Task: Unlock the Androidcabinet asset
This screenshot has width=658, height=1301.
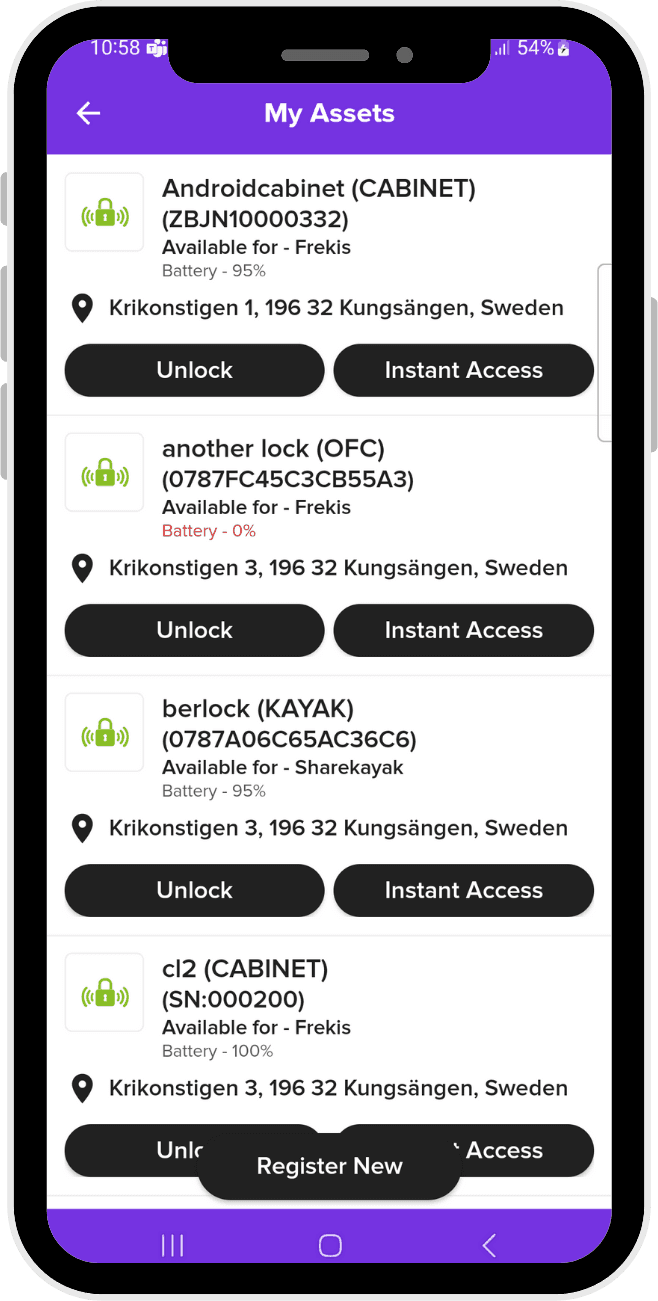Action: click(194, 370)
